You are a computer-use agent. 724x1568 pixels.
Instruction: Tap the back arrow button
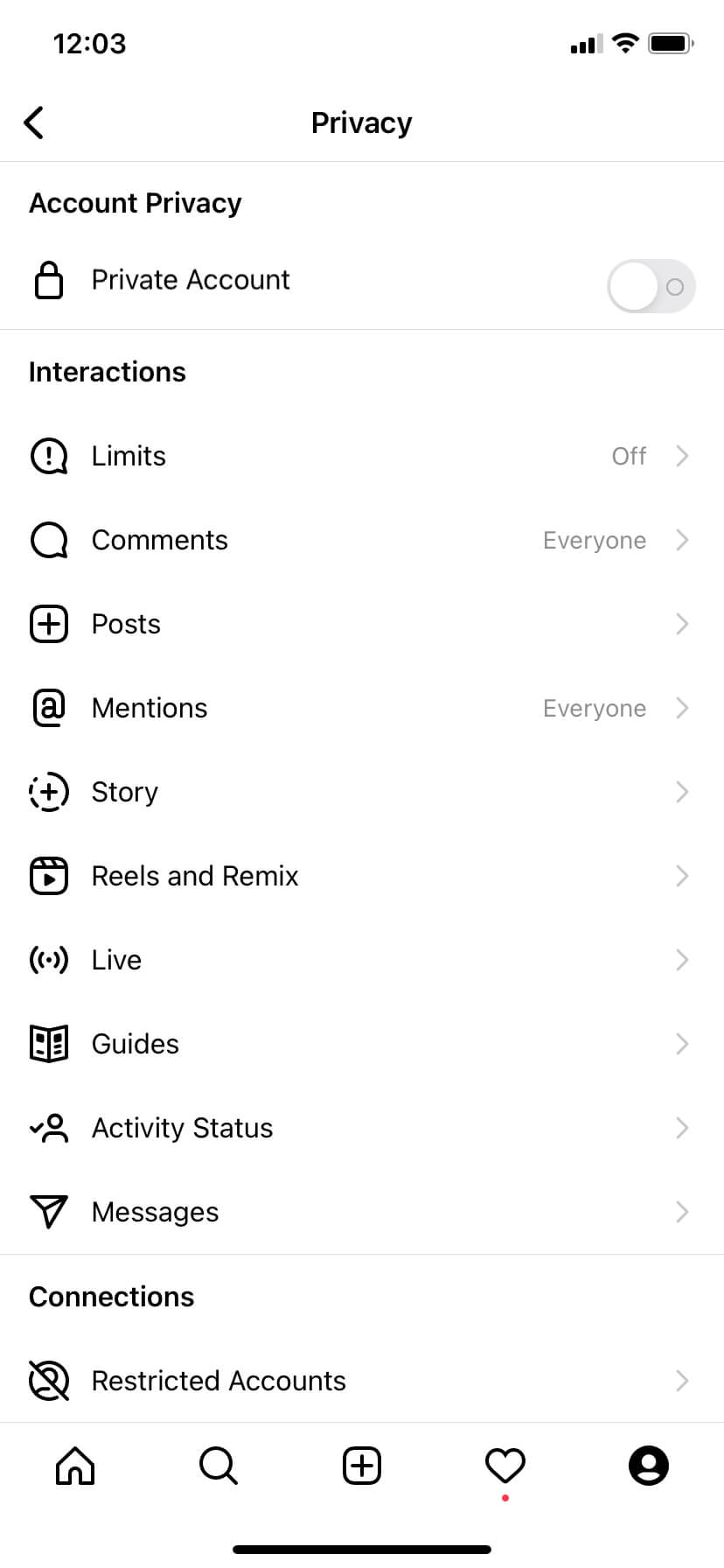(x=34, y=122)
